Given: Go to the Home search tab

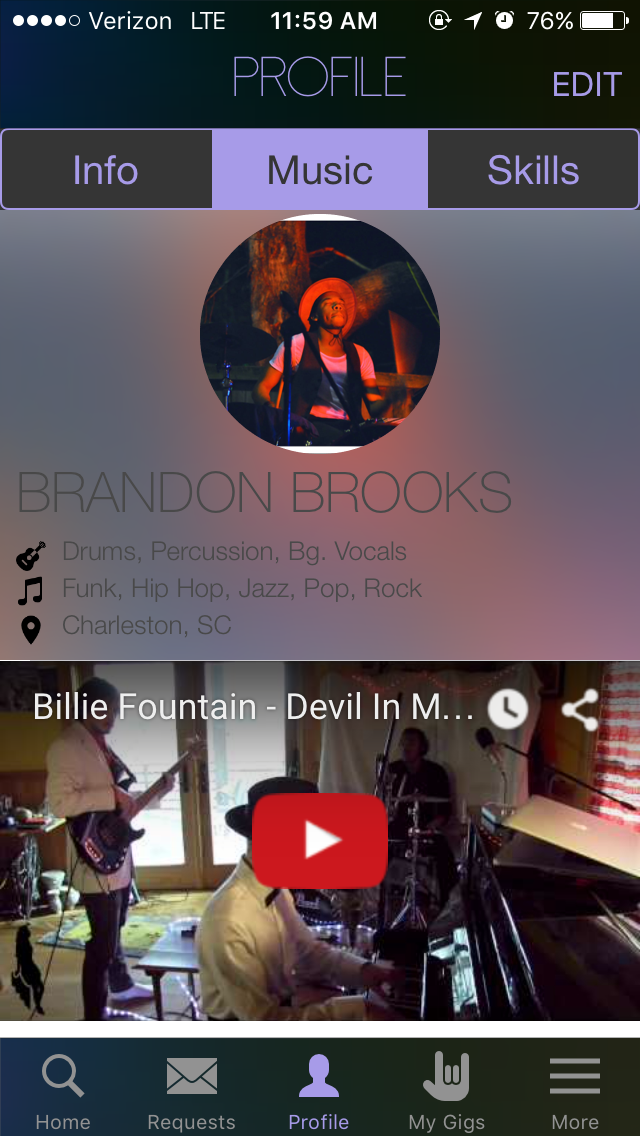Looking at the screenshot, I should tap(63, 1090).
